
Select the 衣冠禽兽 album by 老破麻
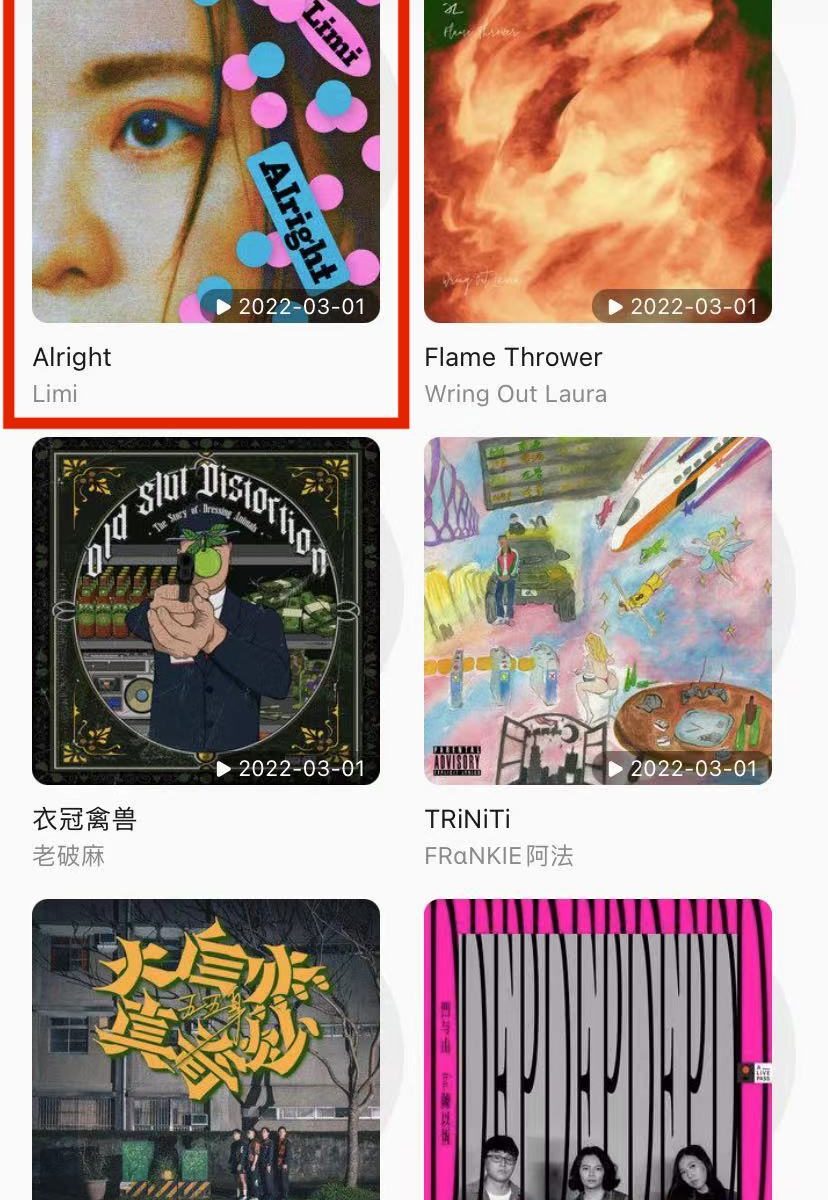point(205,610)
